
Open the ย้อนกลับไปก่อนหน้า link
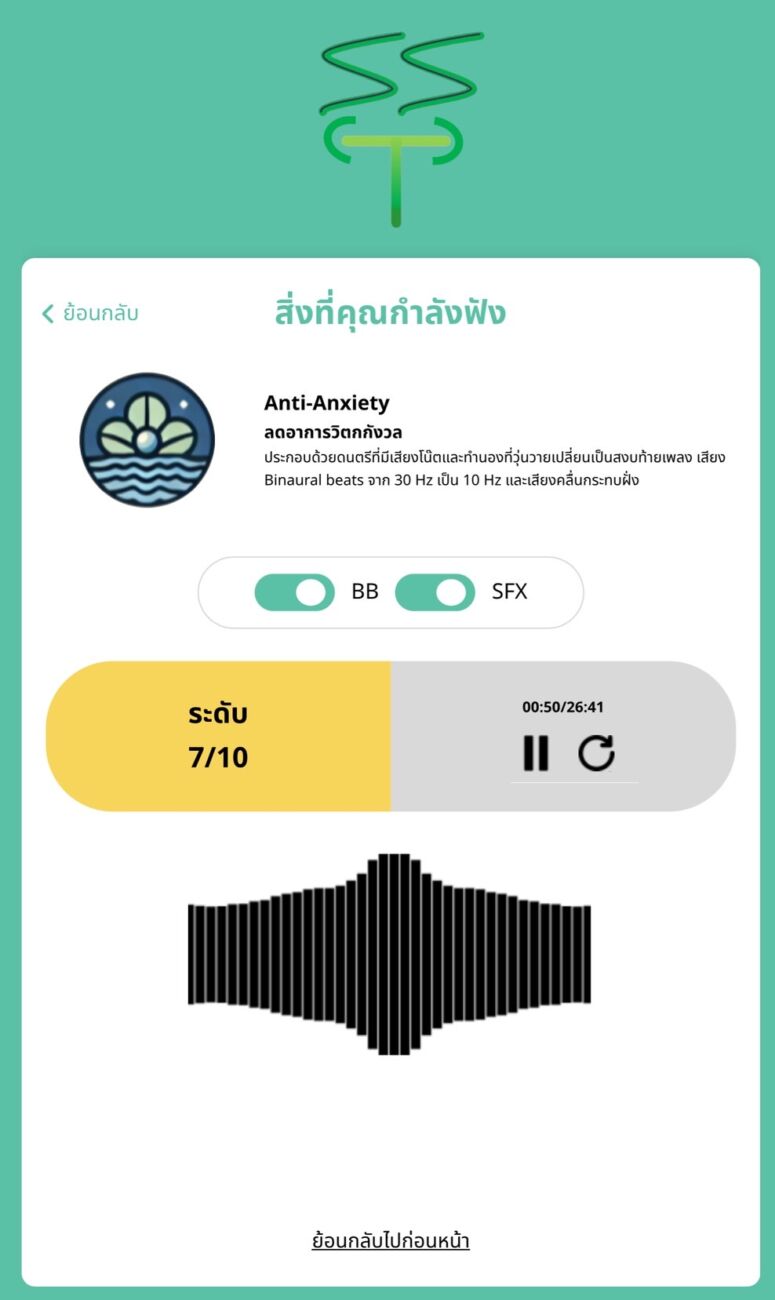[x=391, y=1241]
